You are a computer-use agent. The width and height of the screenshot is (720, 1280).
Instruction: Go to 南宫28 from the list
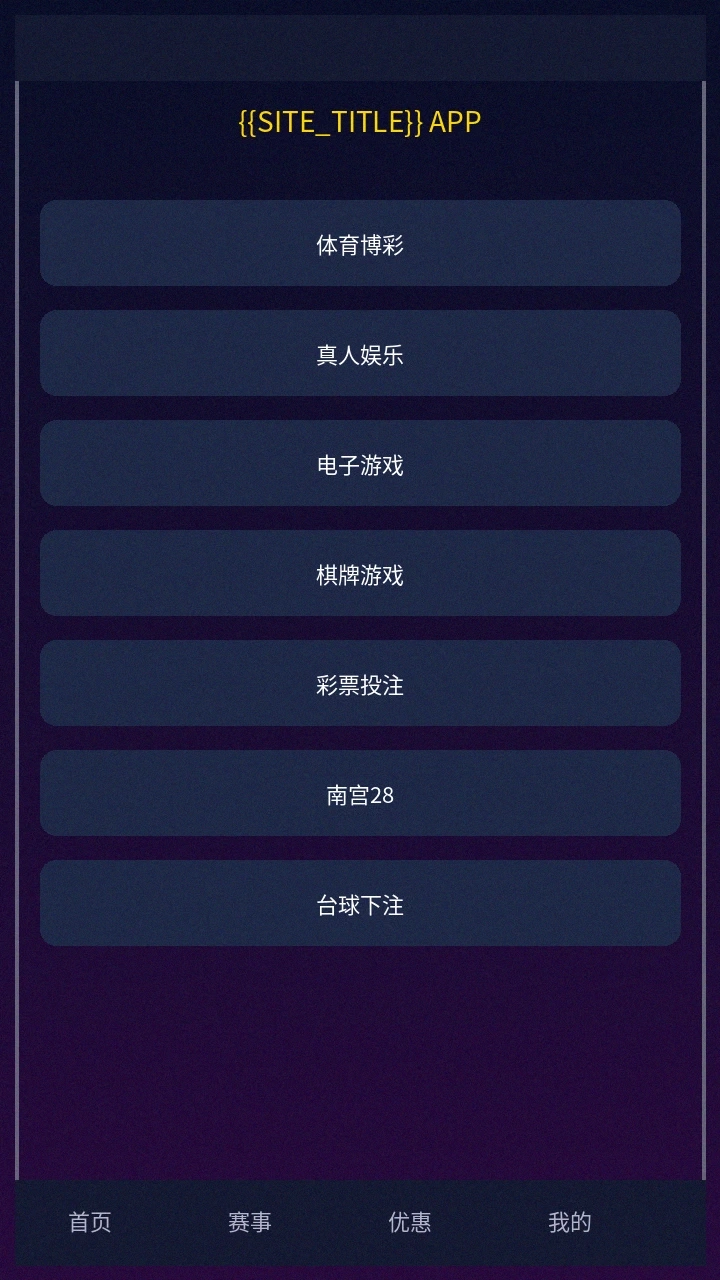coord(360,794)
